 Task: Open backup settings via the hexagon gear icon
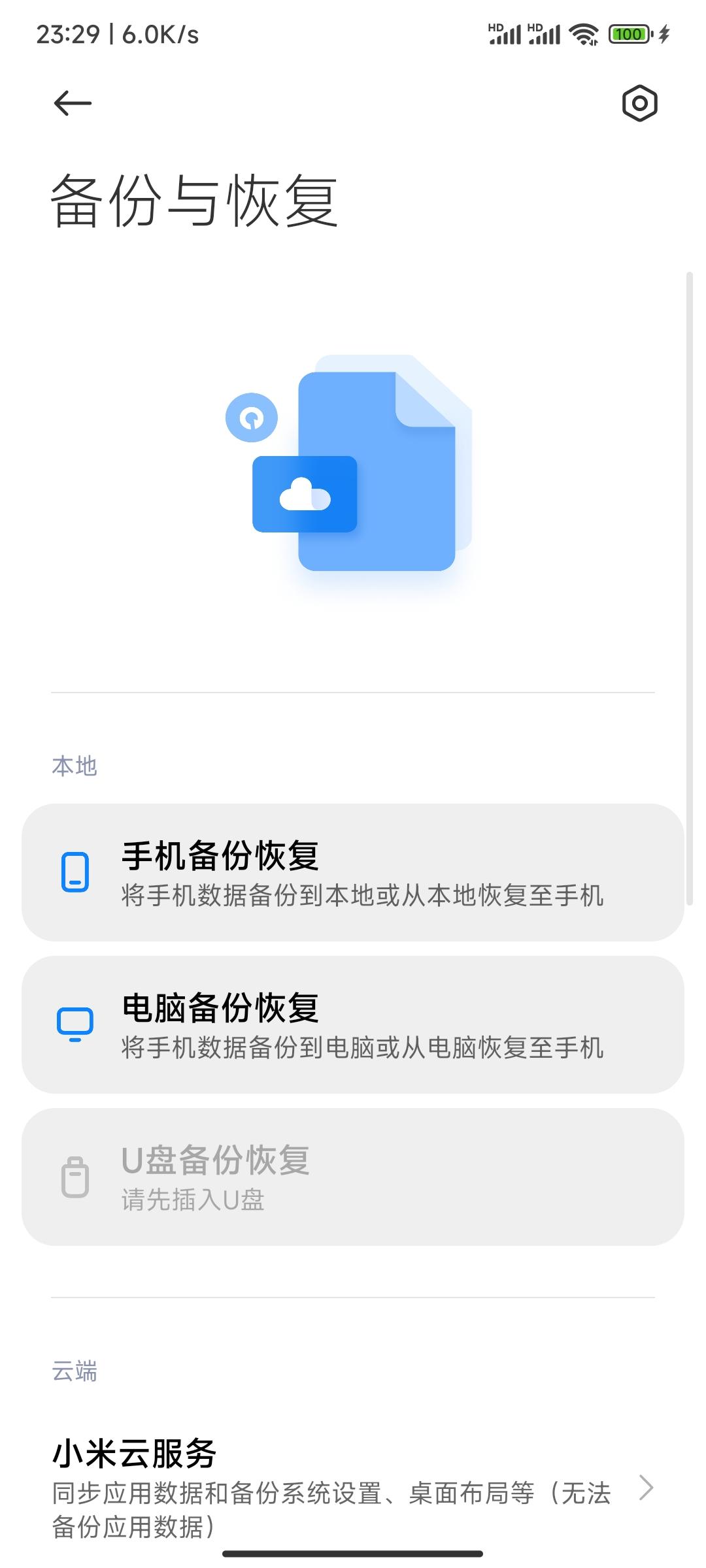click(639, 103)
